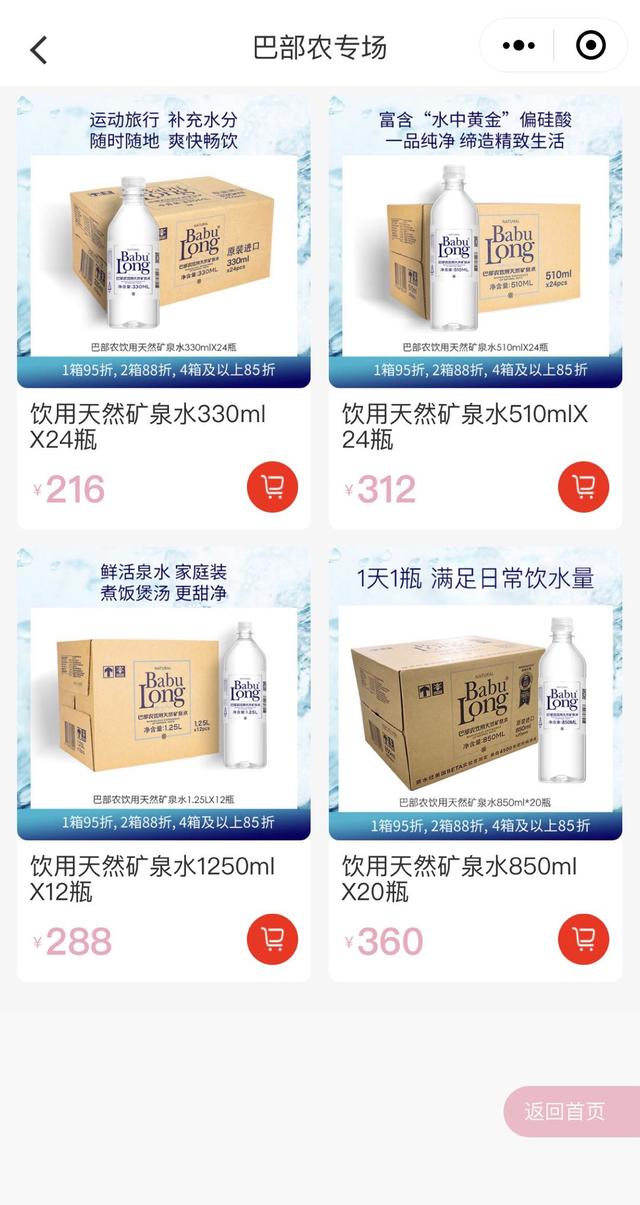Add 850ml X20 water to the cart

(583, 940)
